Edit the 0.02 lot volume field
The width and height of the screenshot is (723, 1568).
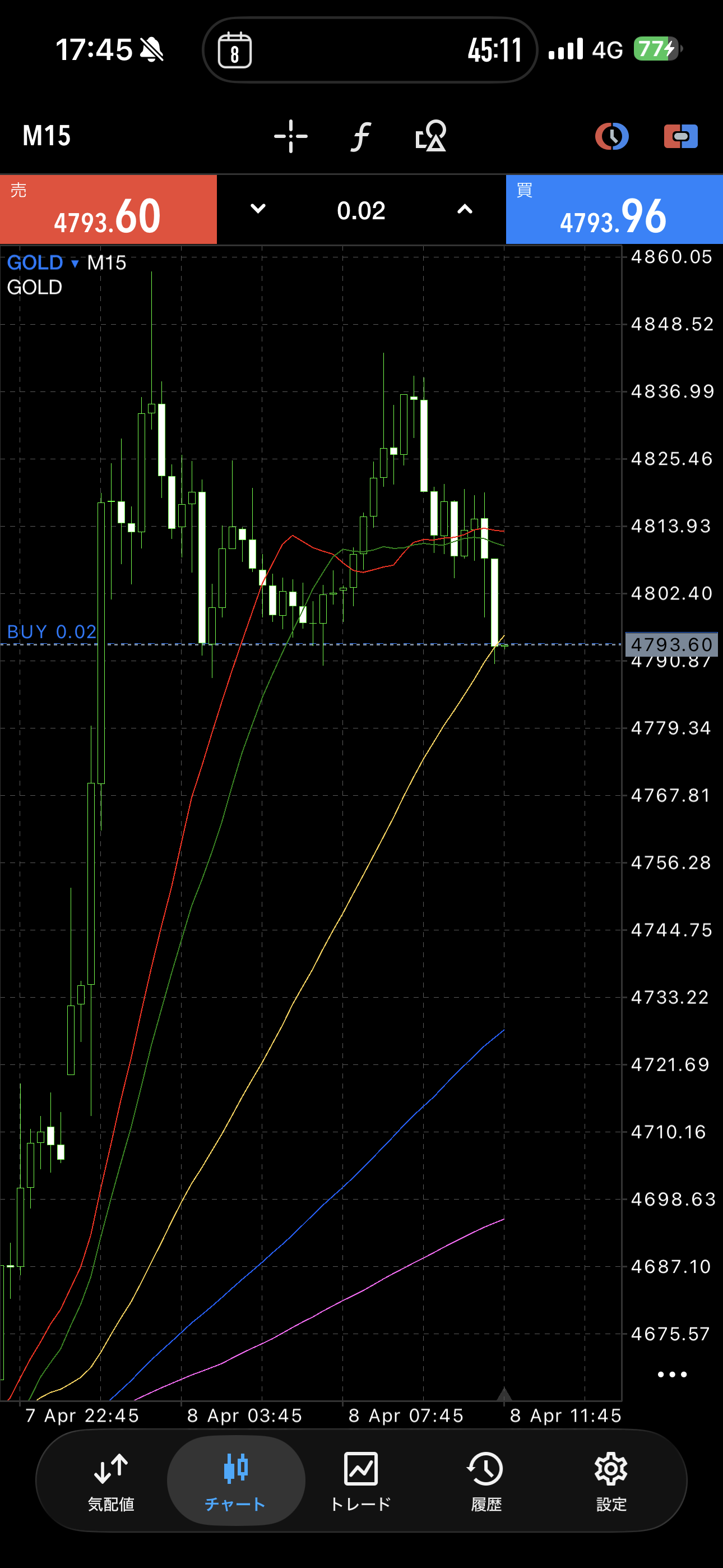[x=361, y=211]
